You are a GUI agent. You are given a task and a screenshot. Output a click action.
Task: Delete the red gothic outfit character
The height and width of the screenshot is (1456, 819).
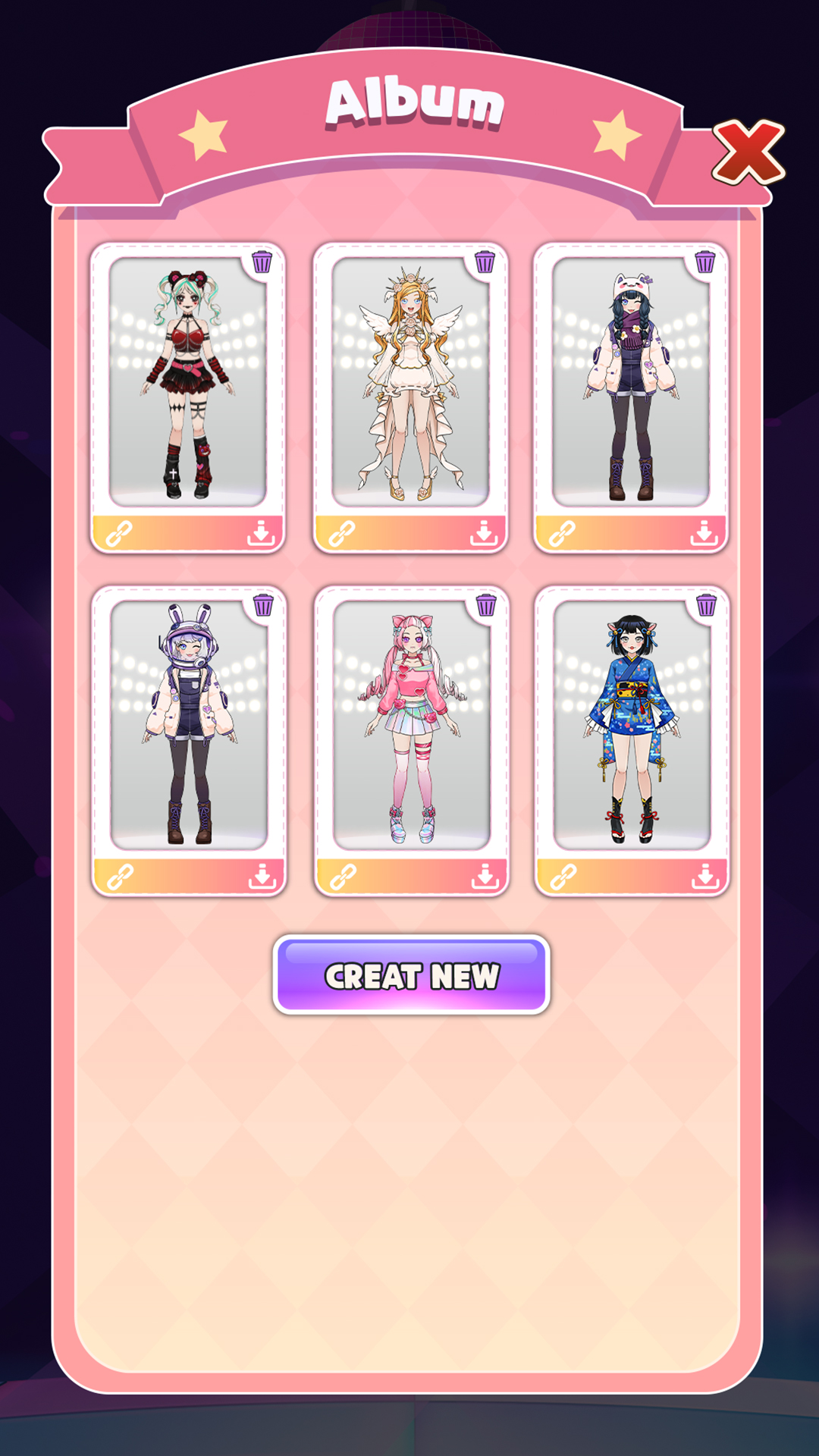point(262,262)
